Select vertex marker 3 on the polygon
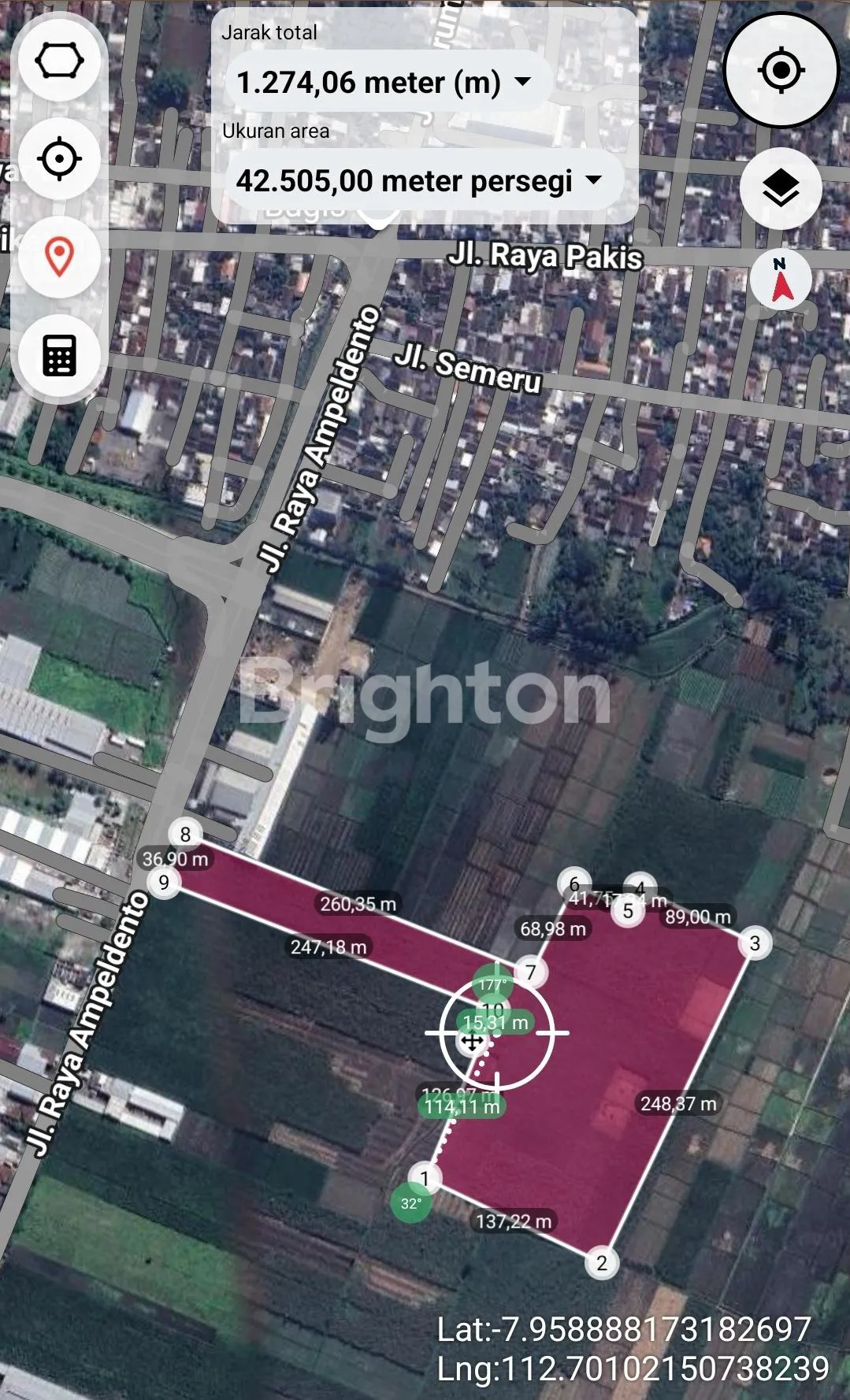This screenshot has width=850, height=1400. click(x=755, y=943)
